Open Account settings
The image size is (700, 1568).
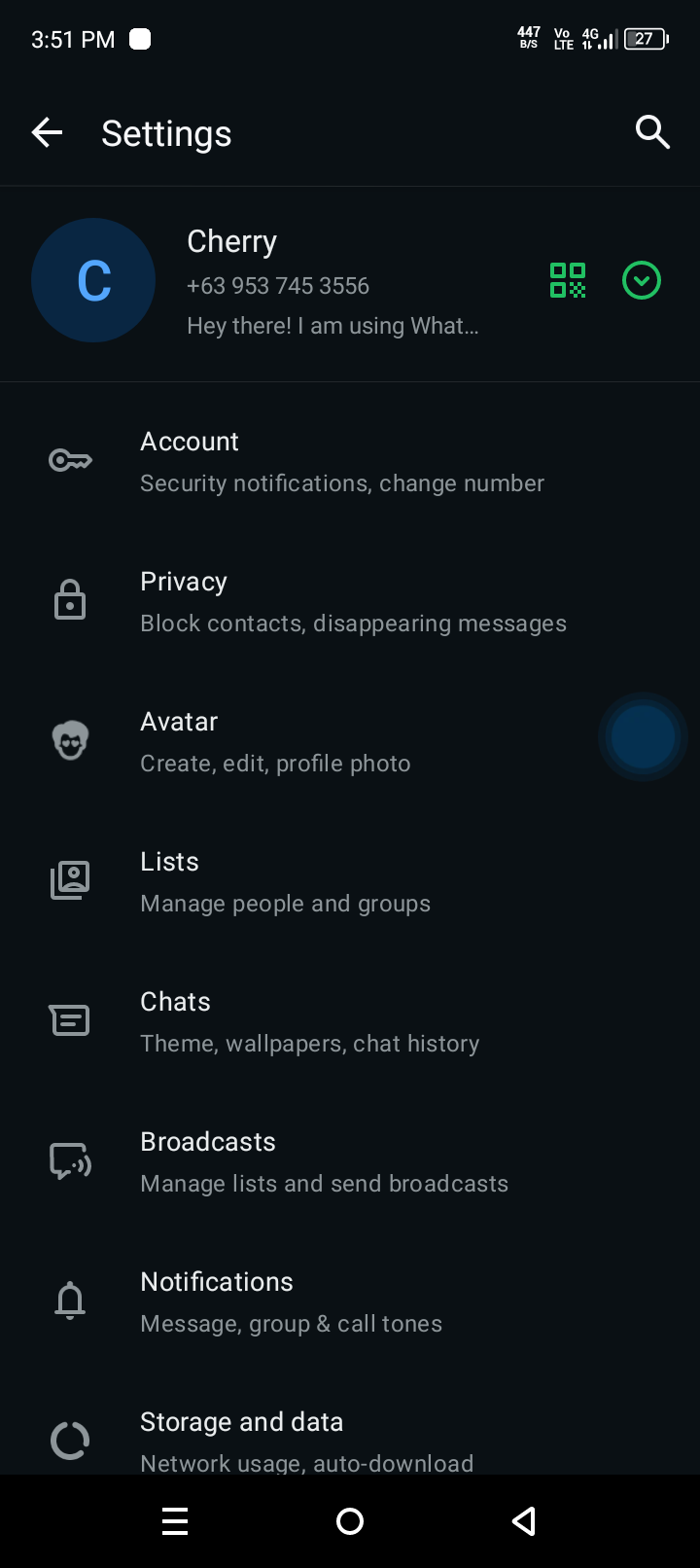click(x=340, y=462)
